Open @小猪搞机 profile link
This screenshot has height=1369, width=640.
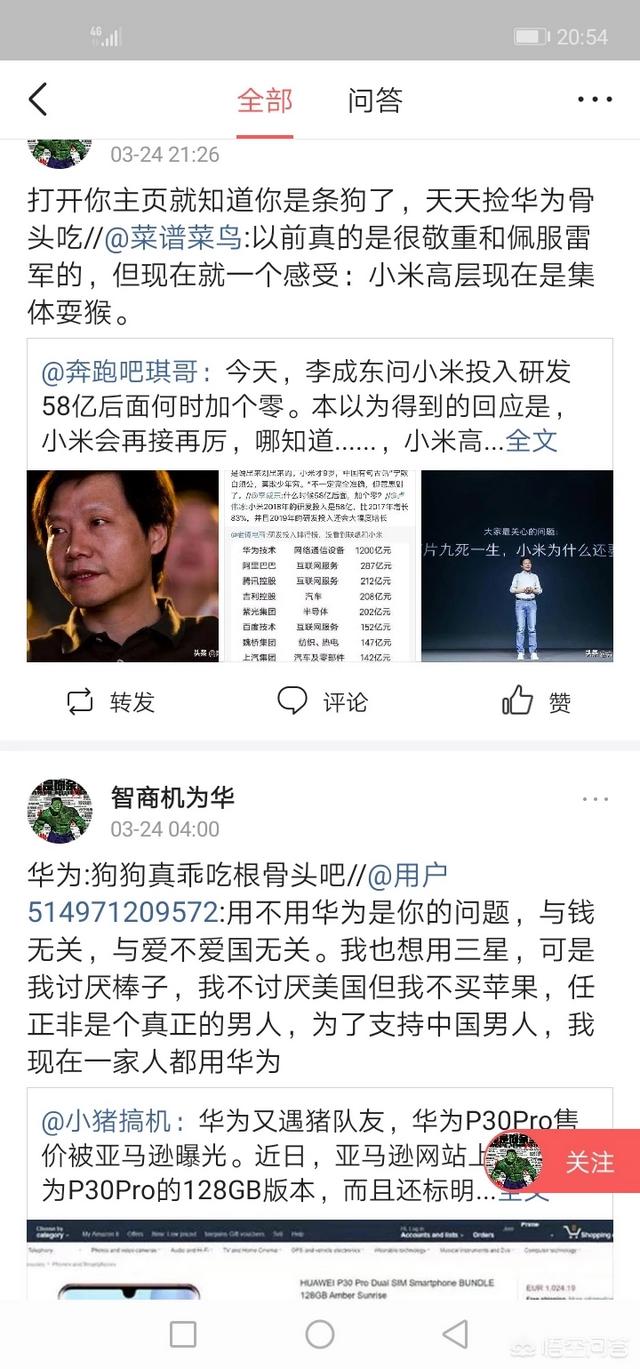point(112,1121)
